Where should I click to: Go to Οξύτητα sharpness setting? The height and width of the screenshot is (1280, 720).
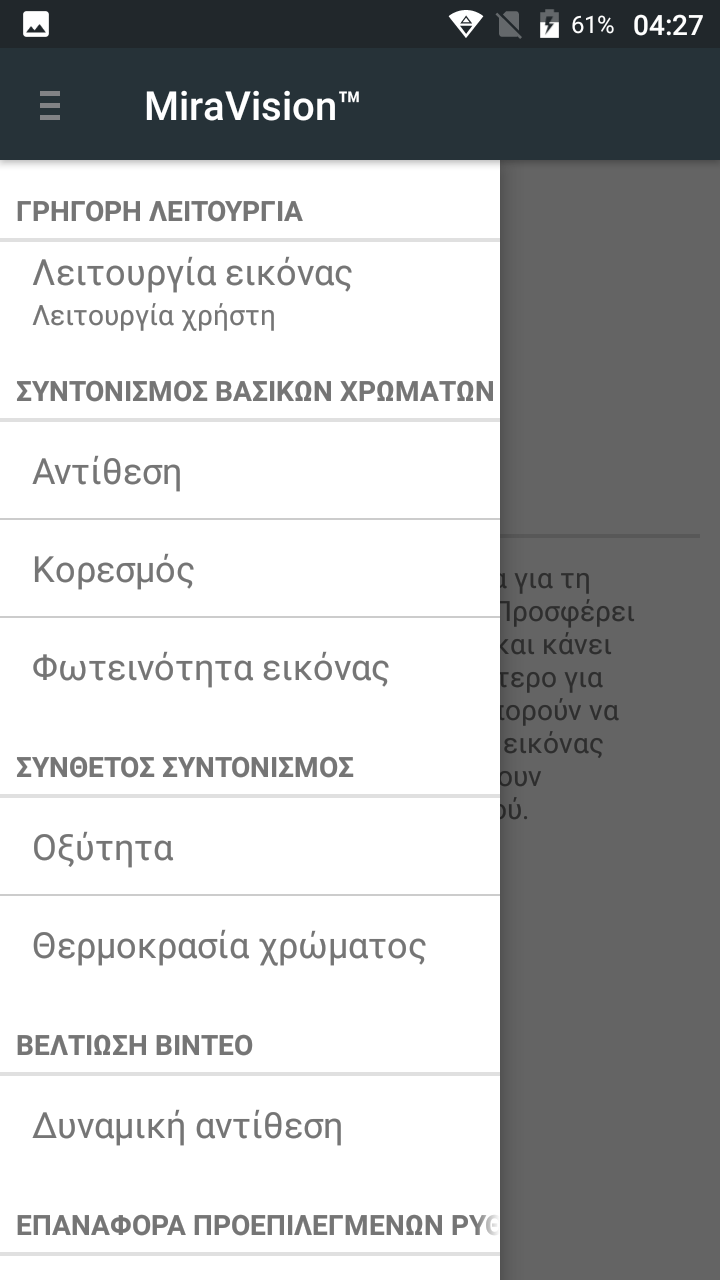[250, 847]
